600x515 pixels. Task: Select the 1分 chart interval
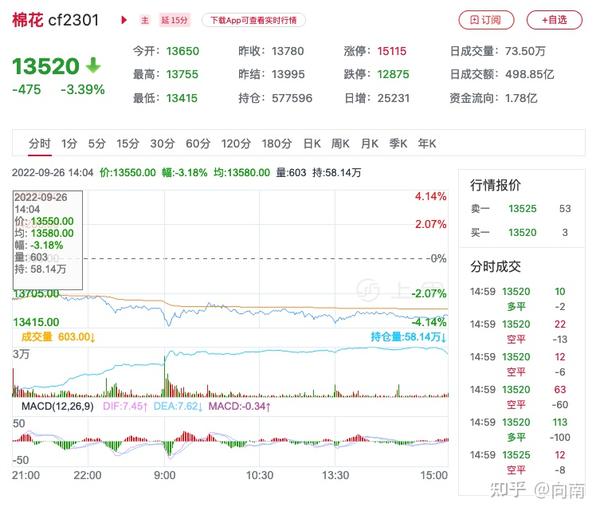pos(69,144)
